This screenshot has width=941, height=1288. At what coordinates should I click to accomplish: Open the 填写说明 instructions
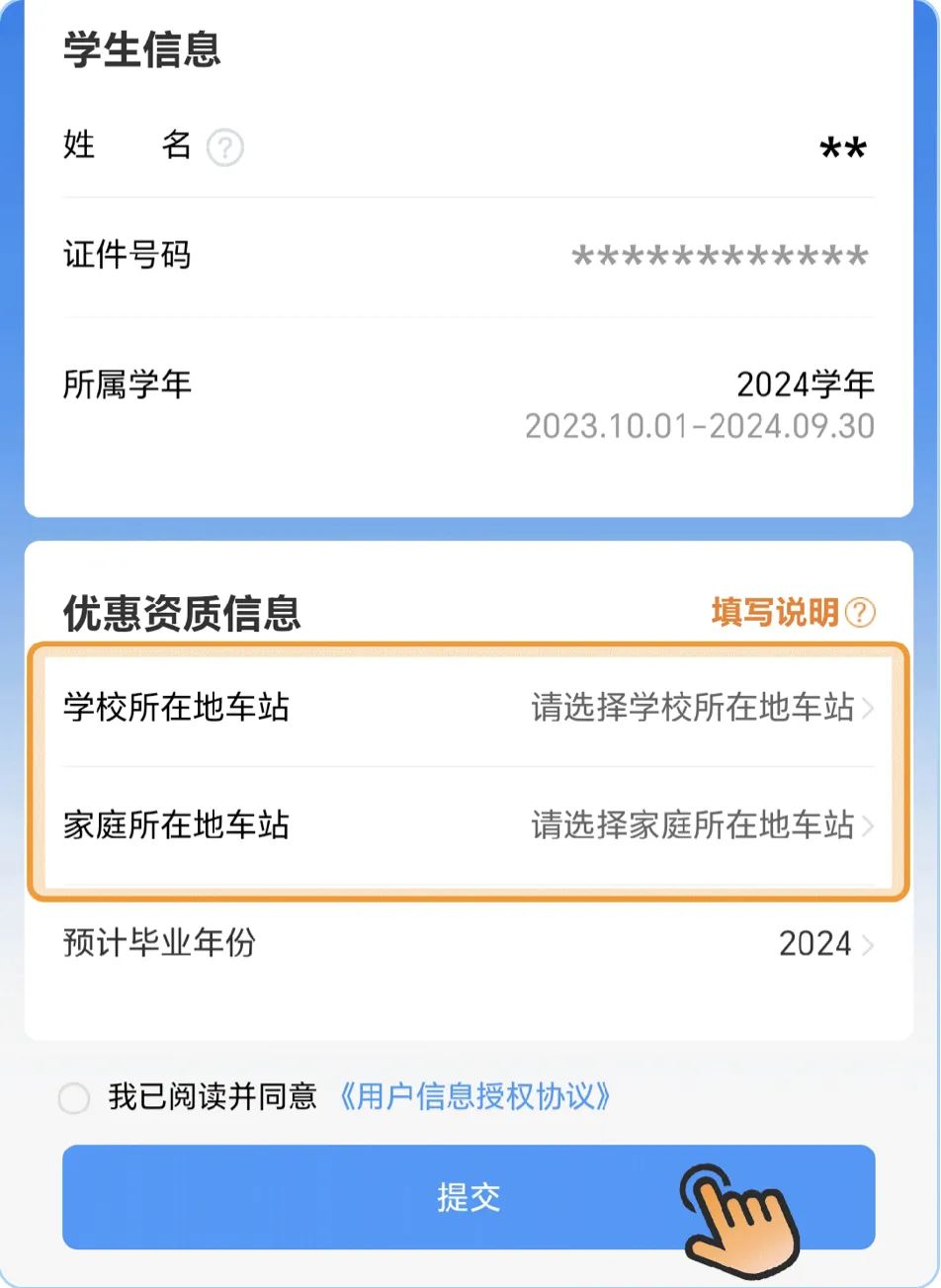click(x=792, y=613)
